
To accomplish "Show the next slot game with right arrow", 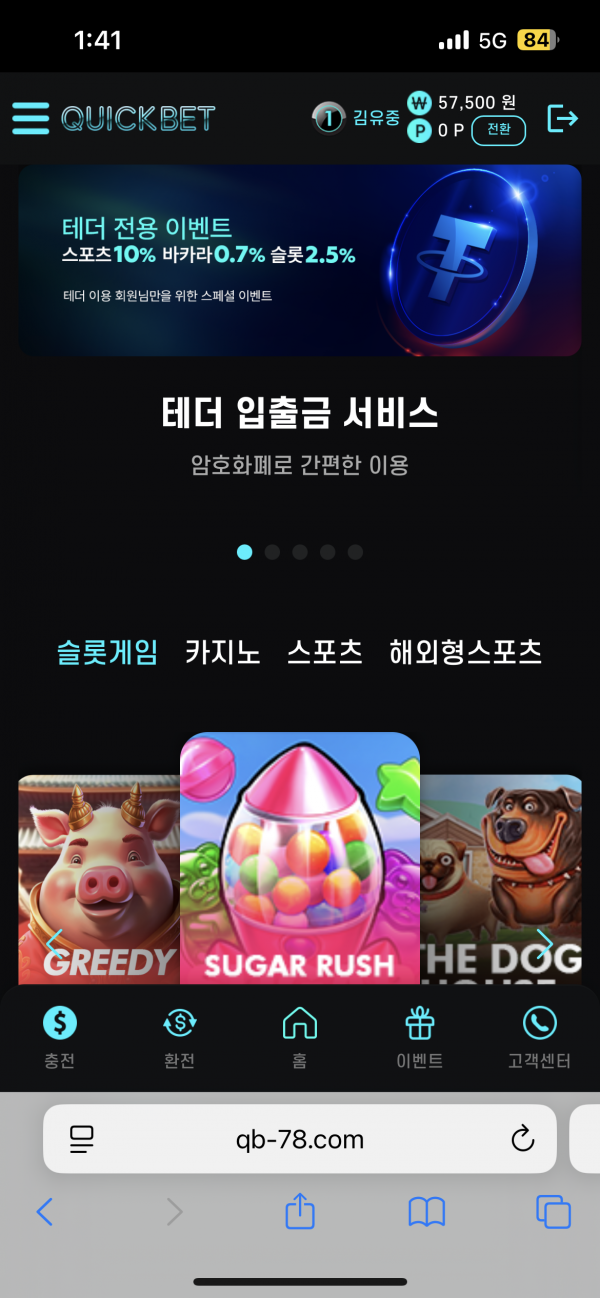I will 545,943.
